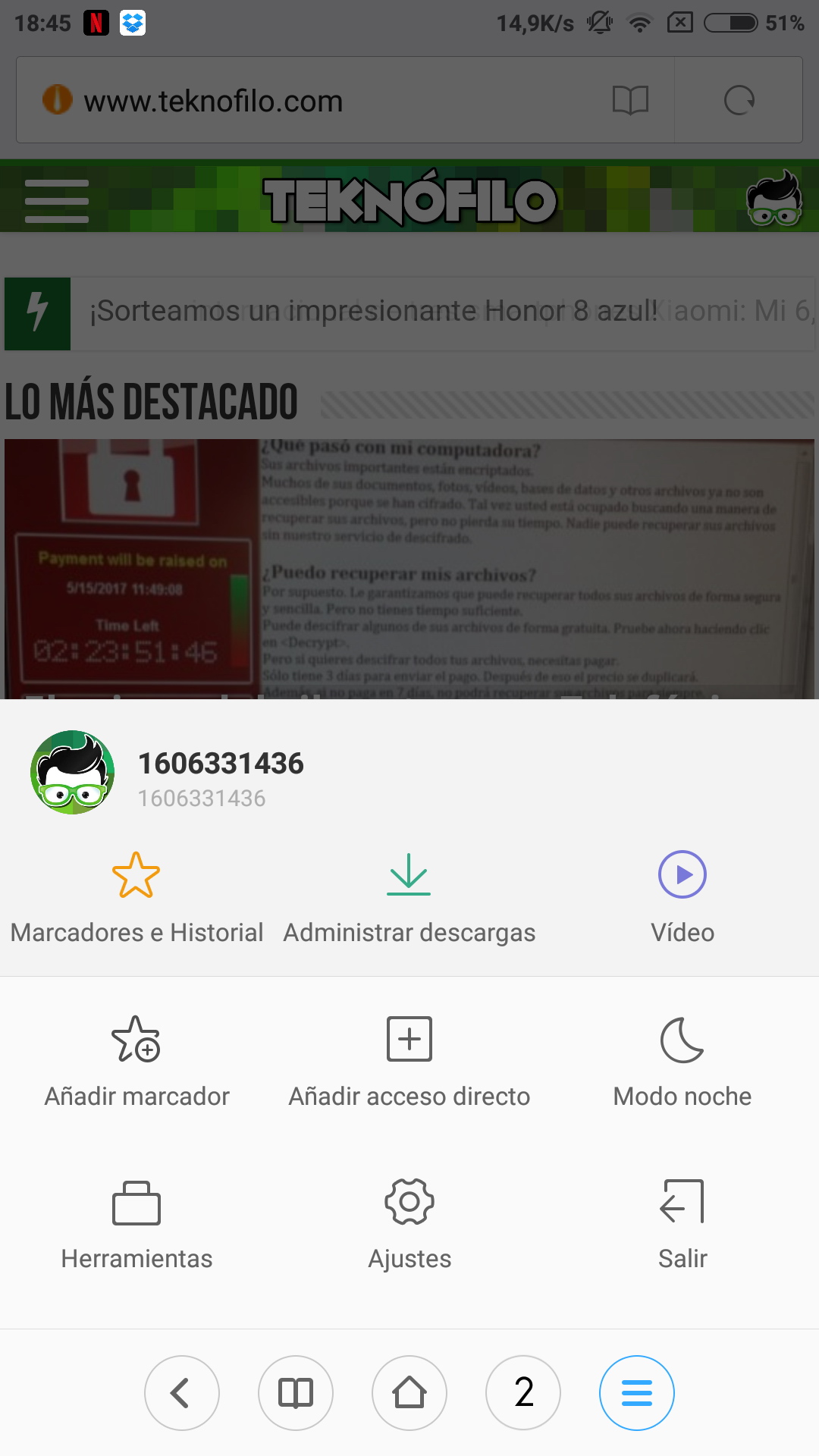Go back with the bottom back arrow

[182, 1393]
